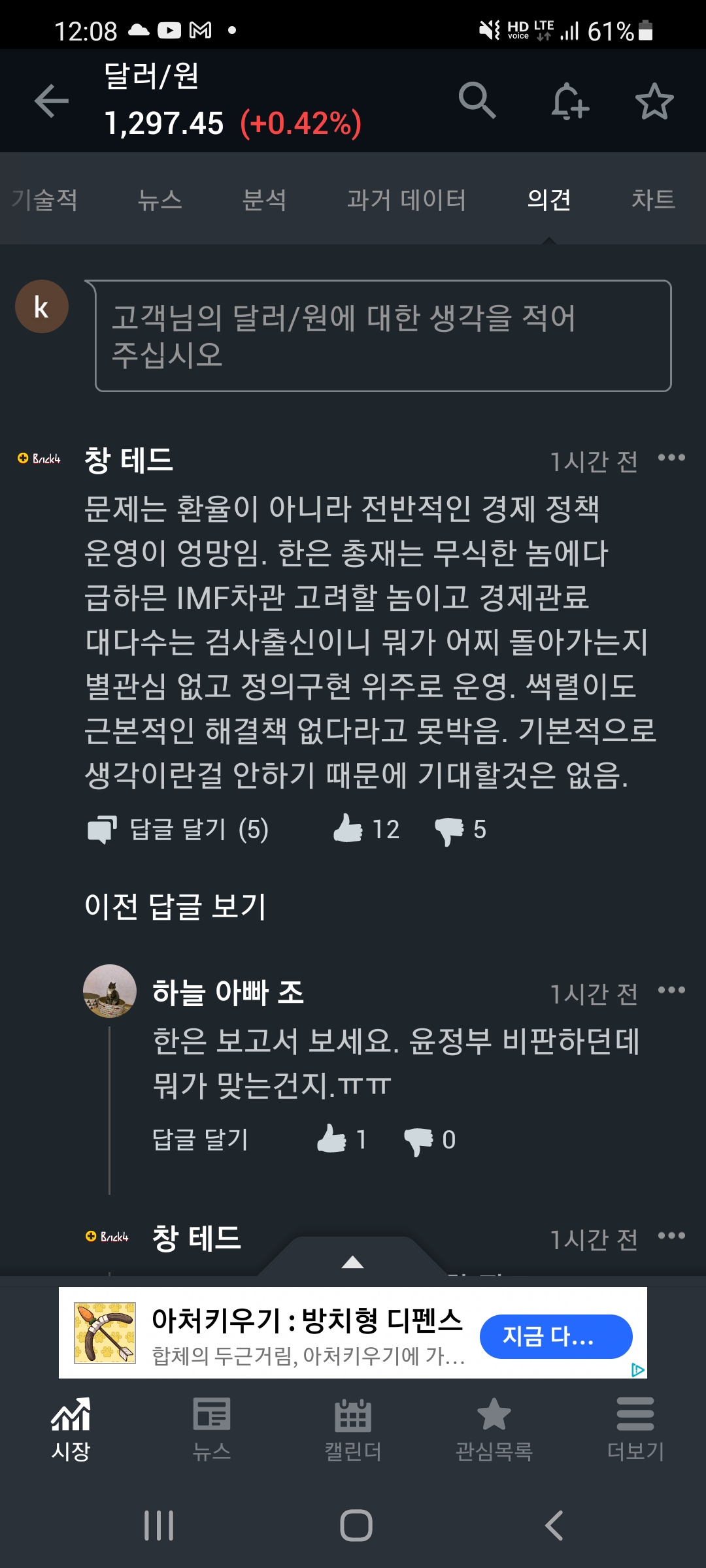
Task: Add 달러/원 to watchlist with the star
Action: [654, 101]
